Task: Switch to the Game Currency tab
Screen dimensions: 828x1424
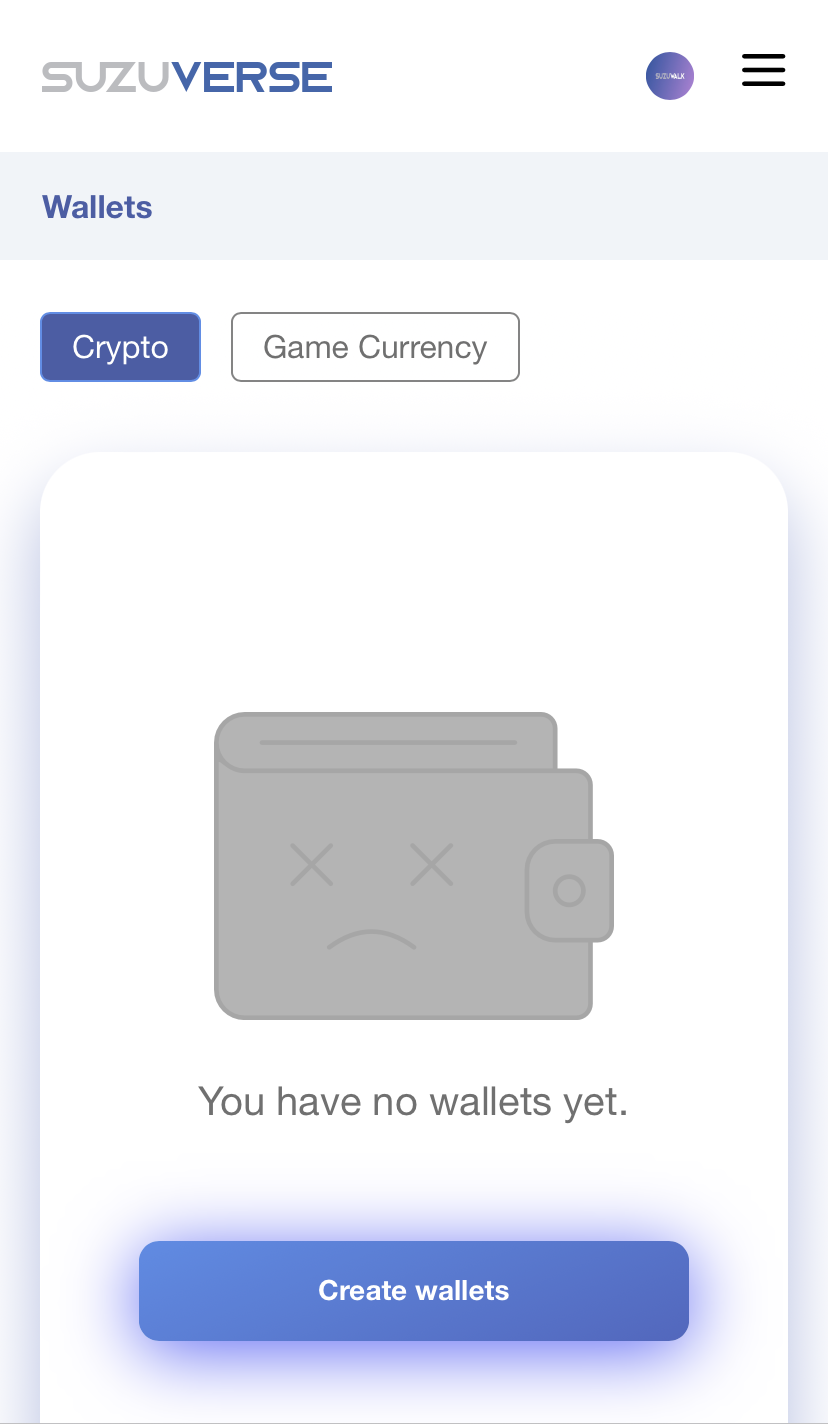Action: (x=375, y=347)
